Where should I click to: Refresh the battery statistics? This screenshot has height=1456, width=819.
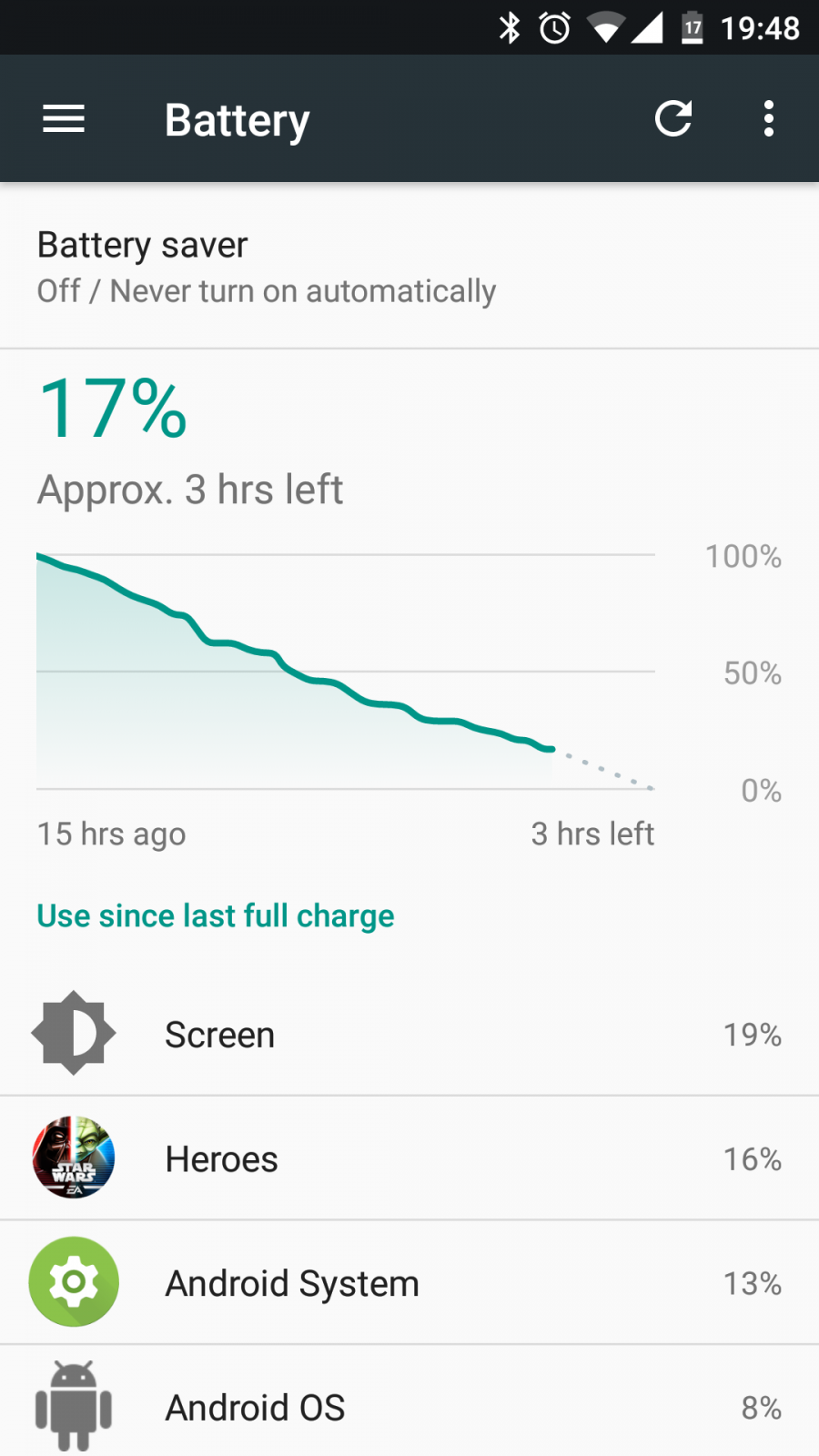673,118
